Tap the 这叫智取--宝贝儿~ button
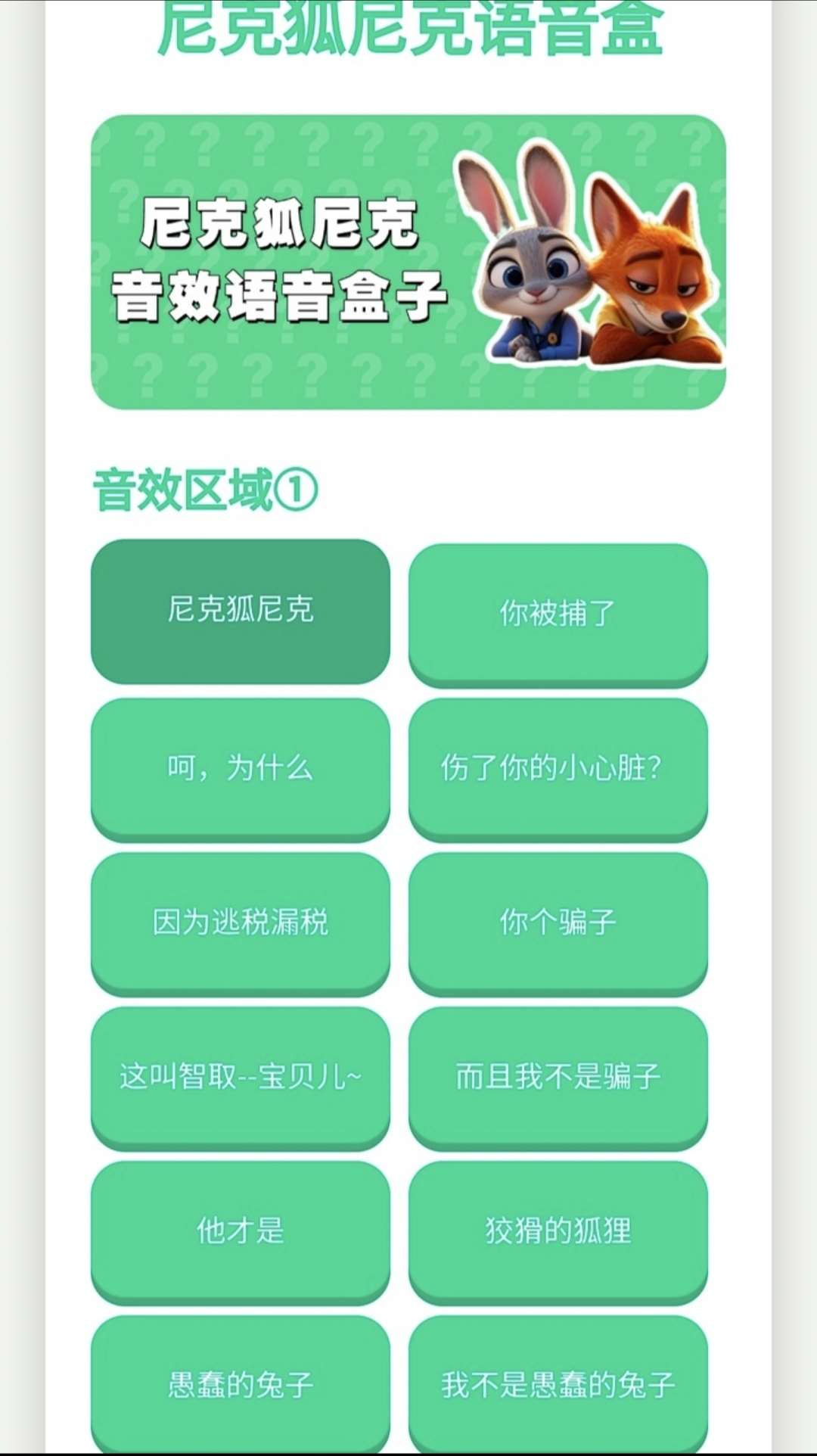817x1456 pixels. [241, 1075]
